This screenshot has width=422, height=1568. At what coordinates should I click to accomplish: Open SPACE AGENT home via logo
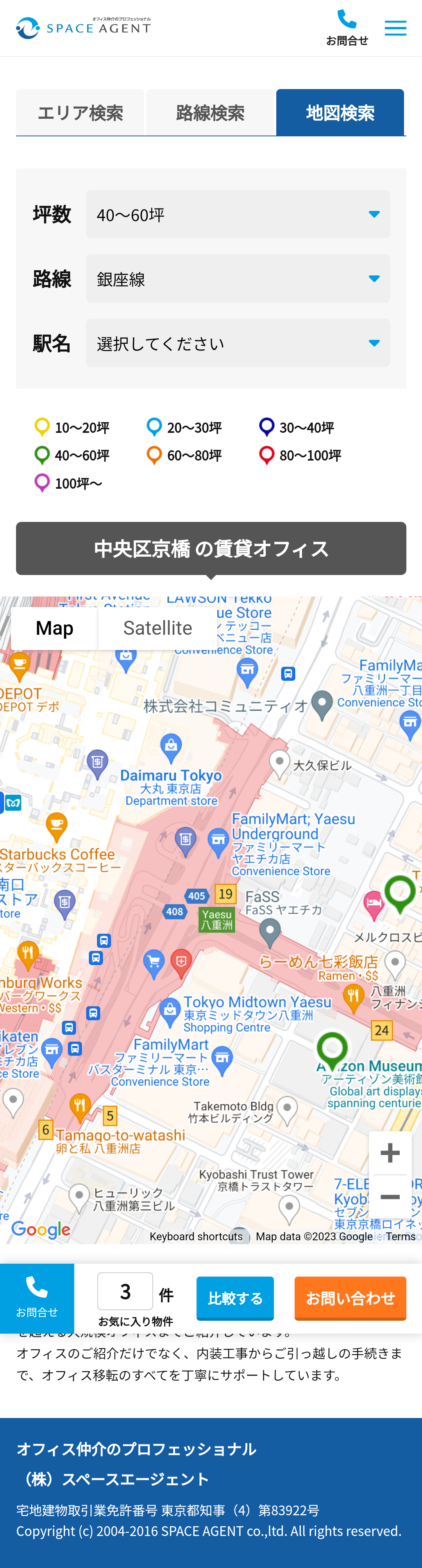(x=84, y=27)
